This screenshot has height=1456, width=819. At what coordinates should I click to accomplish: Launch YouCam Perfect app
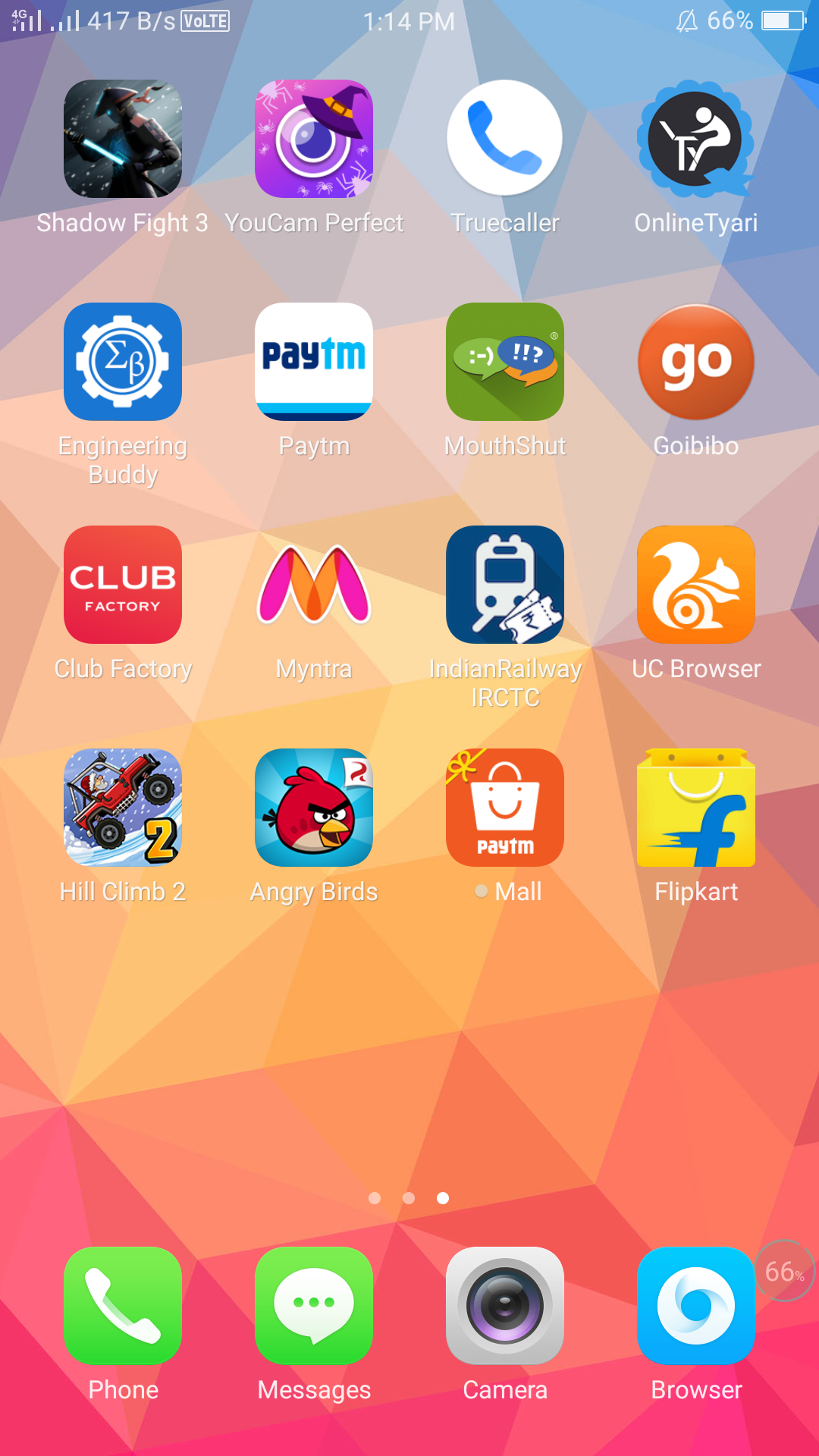tap(314, 139)
